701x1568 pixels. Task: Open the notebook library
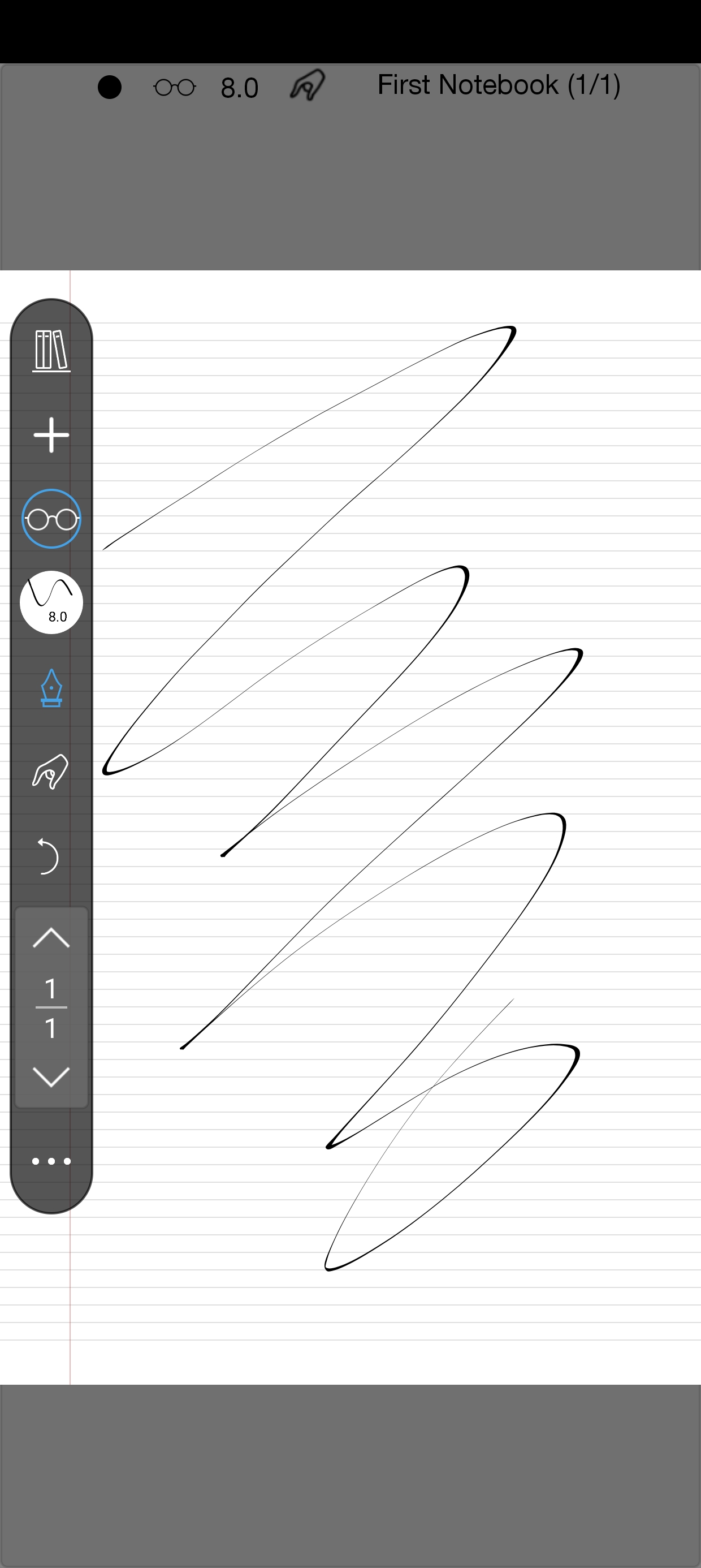(x=51, y=351)
